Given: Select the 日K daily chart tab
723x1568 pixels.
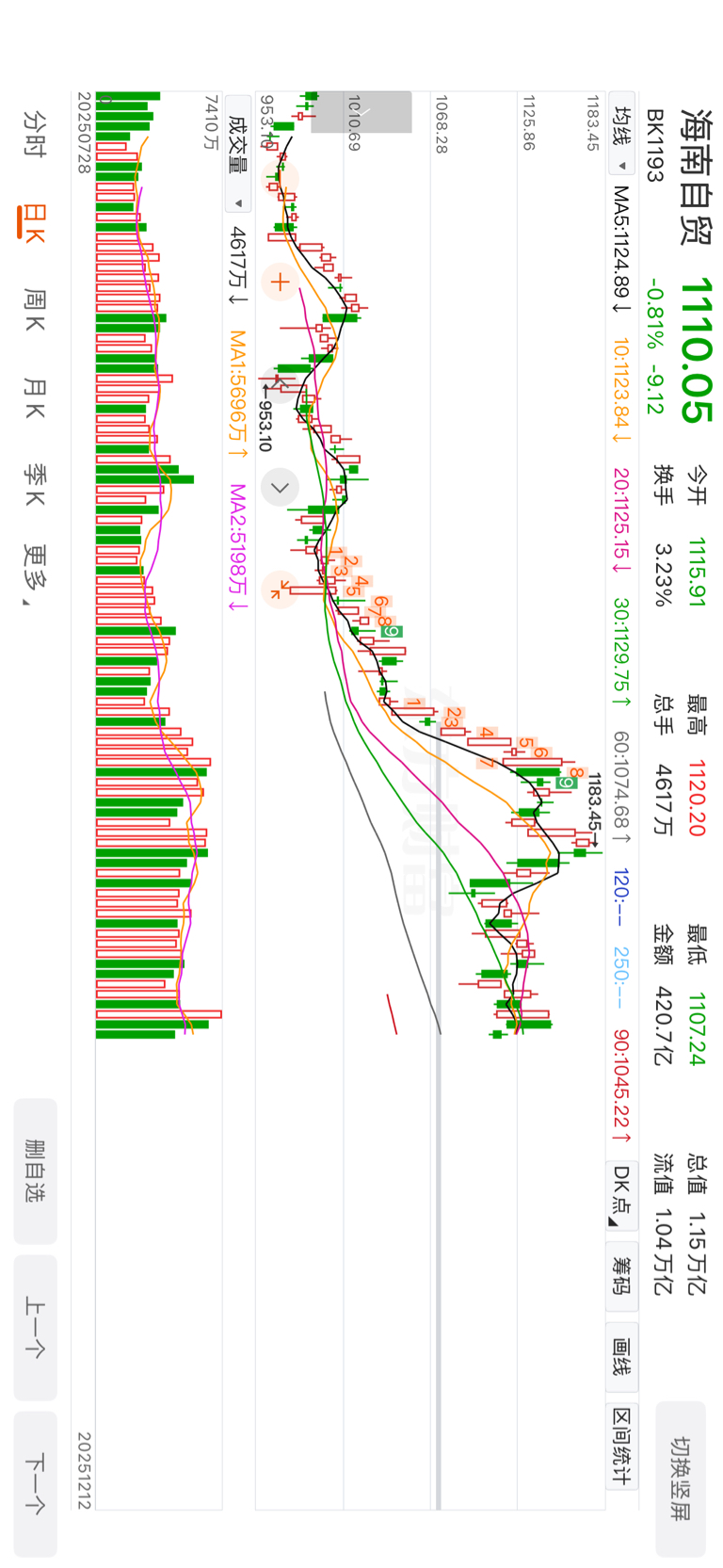Looking at the screenshot, I should [33, 222].
